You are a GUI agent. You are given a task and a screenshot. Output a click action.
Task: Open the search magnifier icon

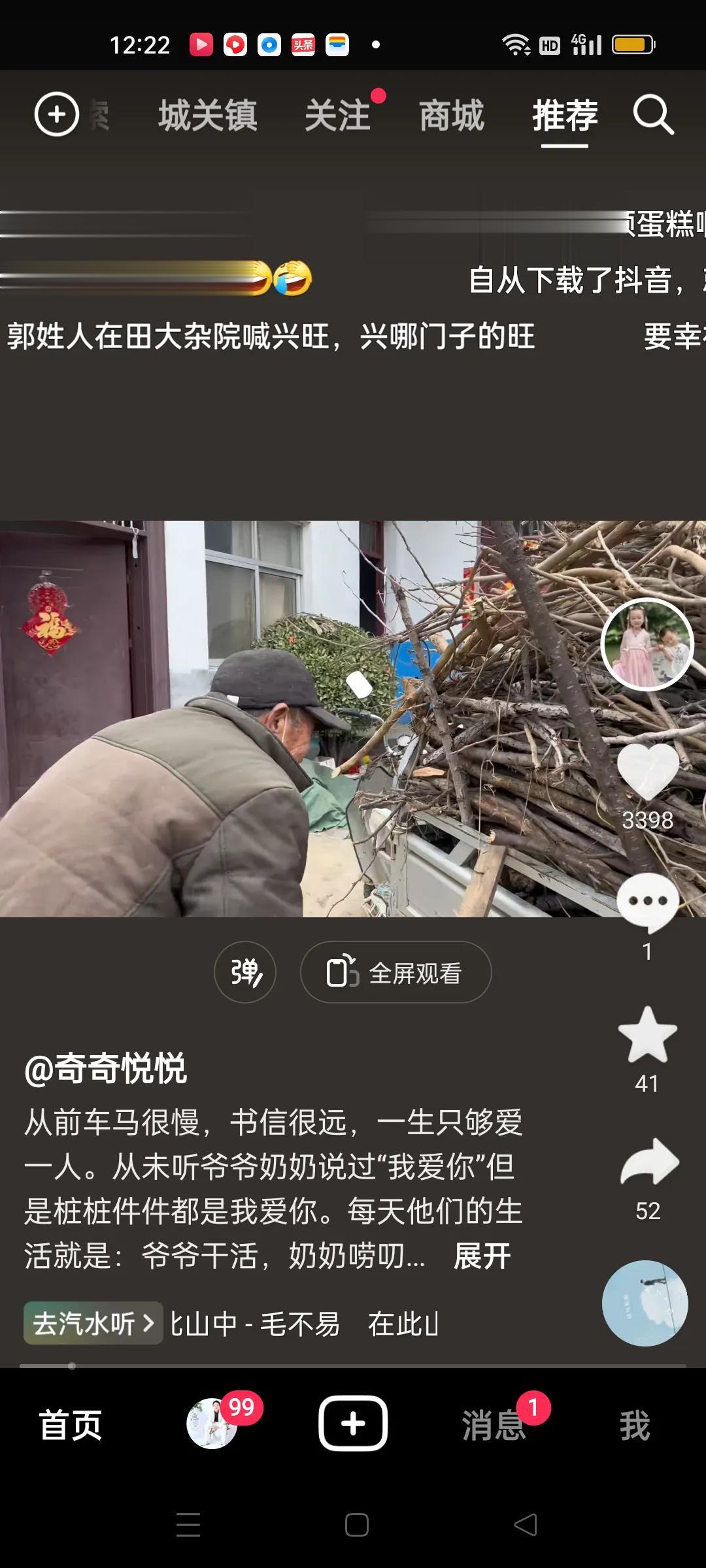pos(652,116)
